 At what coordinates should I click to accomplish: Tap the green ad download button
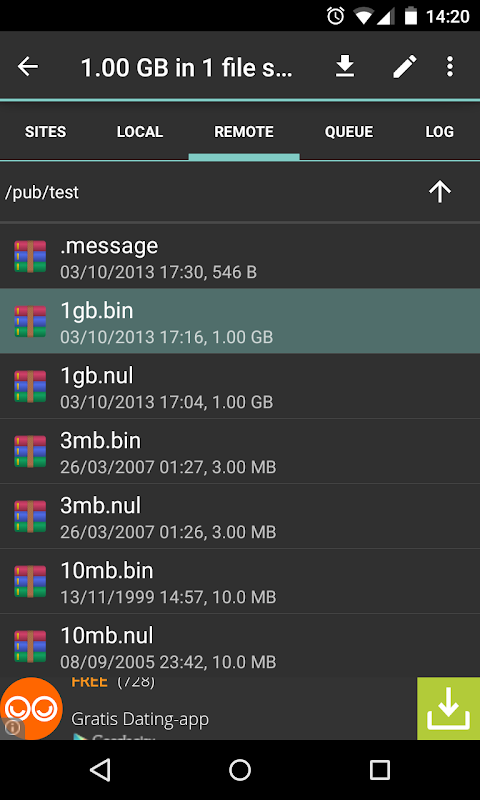(448, 708)
